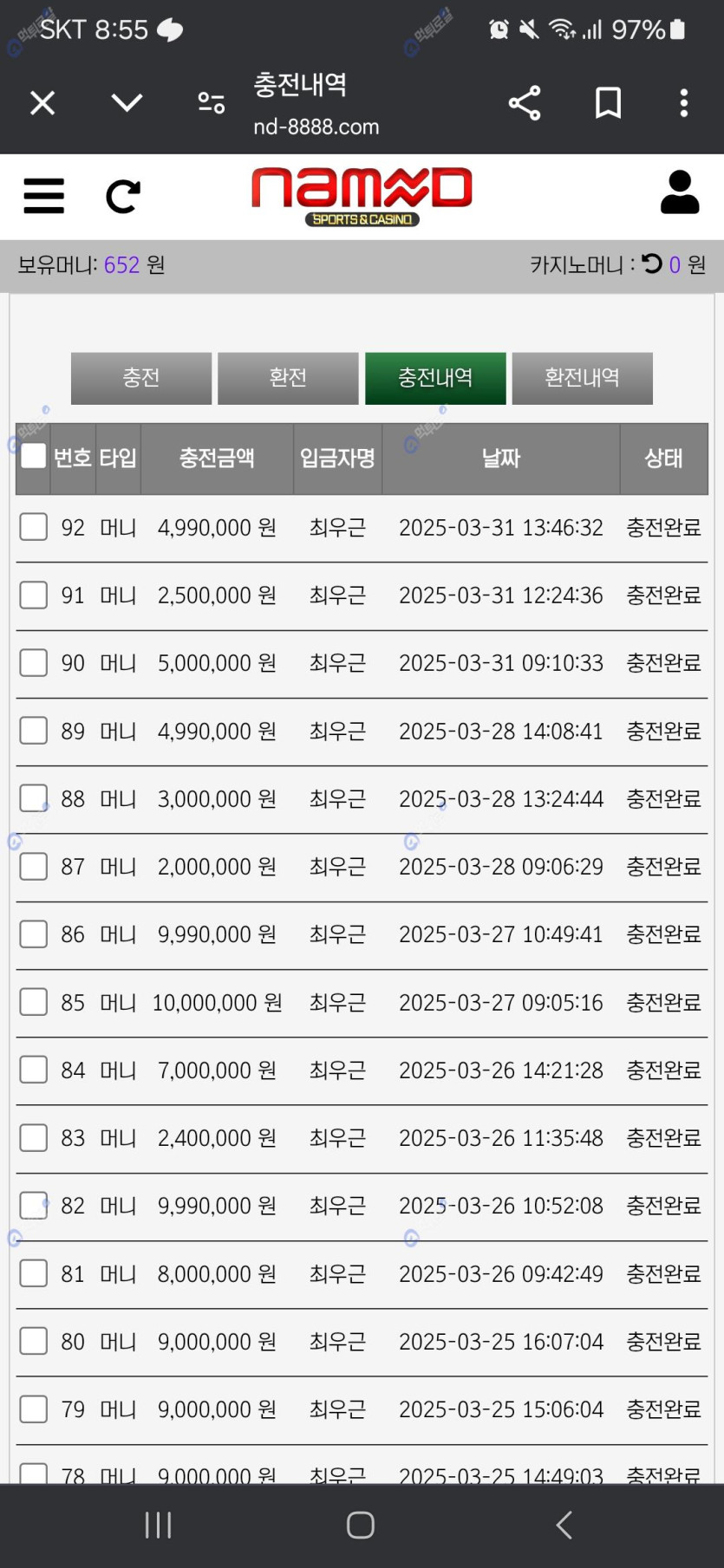Open the hamburger menu
This screenshot has height=1568, width=724.
pos(44,196)
